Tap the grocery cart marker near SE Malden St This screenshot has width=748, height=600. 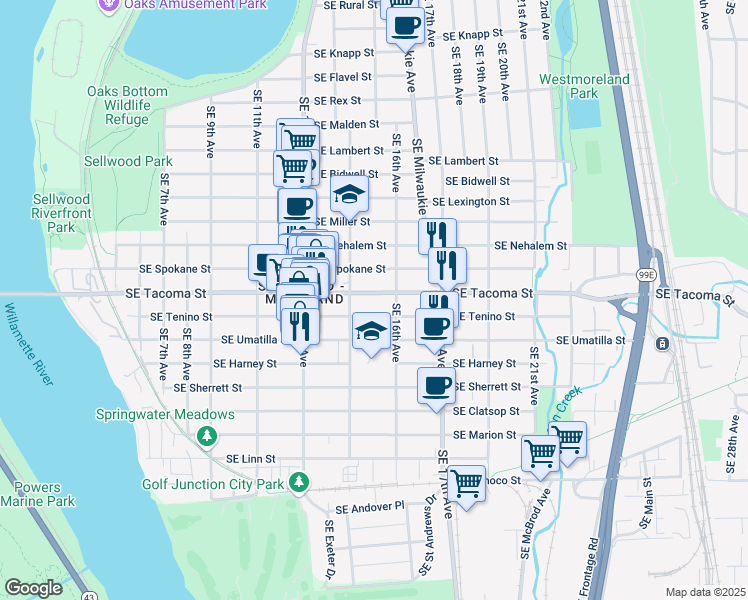[x=301, y=140]
